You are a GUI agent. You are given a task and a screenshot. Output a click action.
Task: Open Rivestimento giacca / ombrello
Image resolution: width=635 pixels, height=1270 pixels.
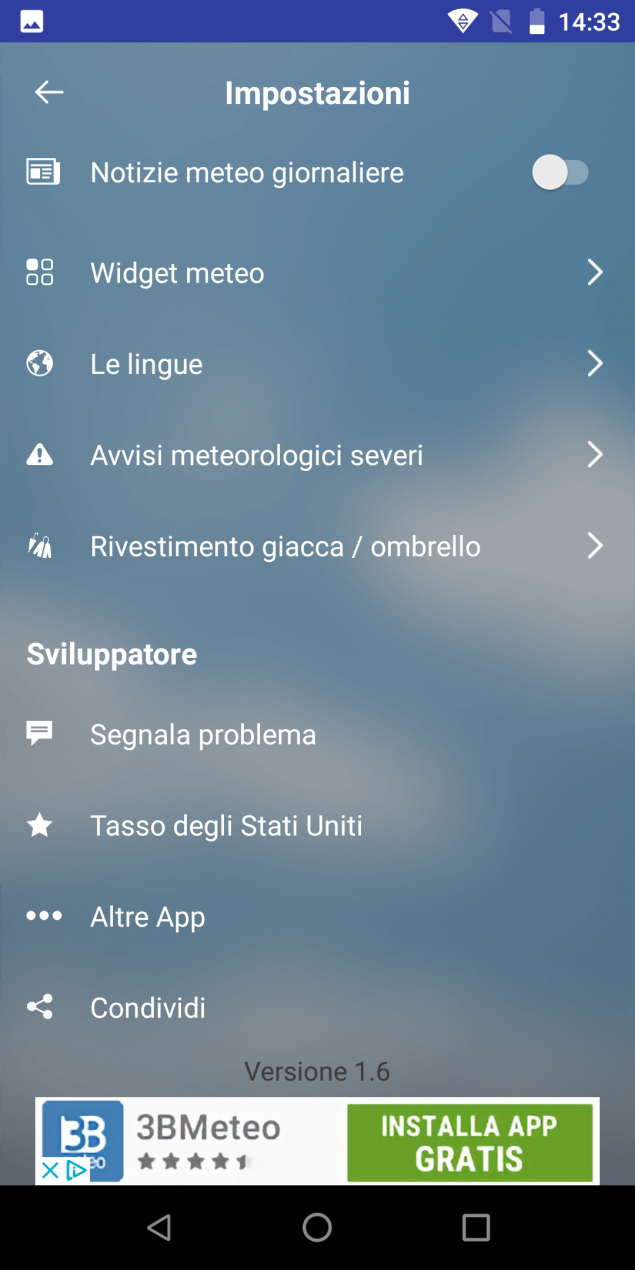(x=317, y=547)
